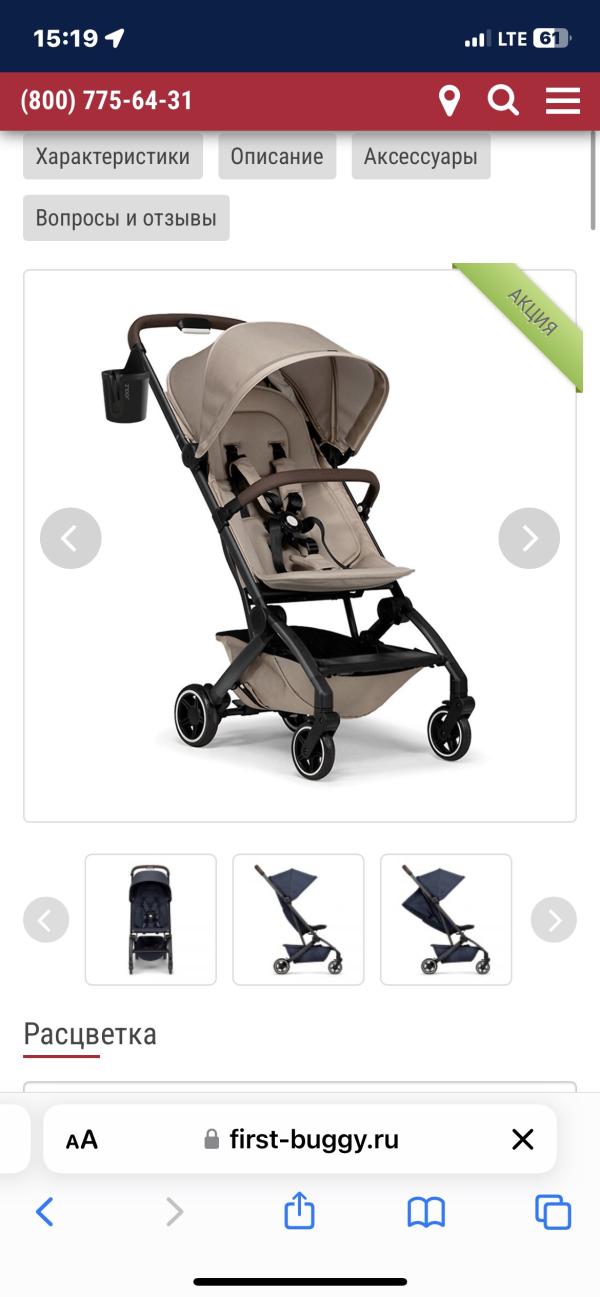Open Safari page format AA menu

[x=82, y=1140]
